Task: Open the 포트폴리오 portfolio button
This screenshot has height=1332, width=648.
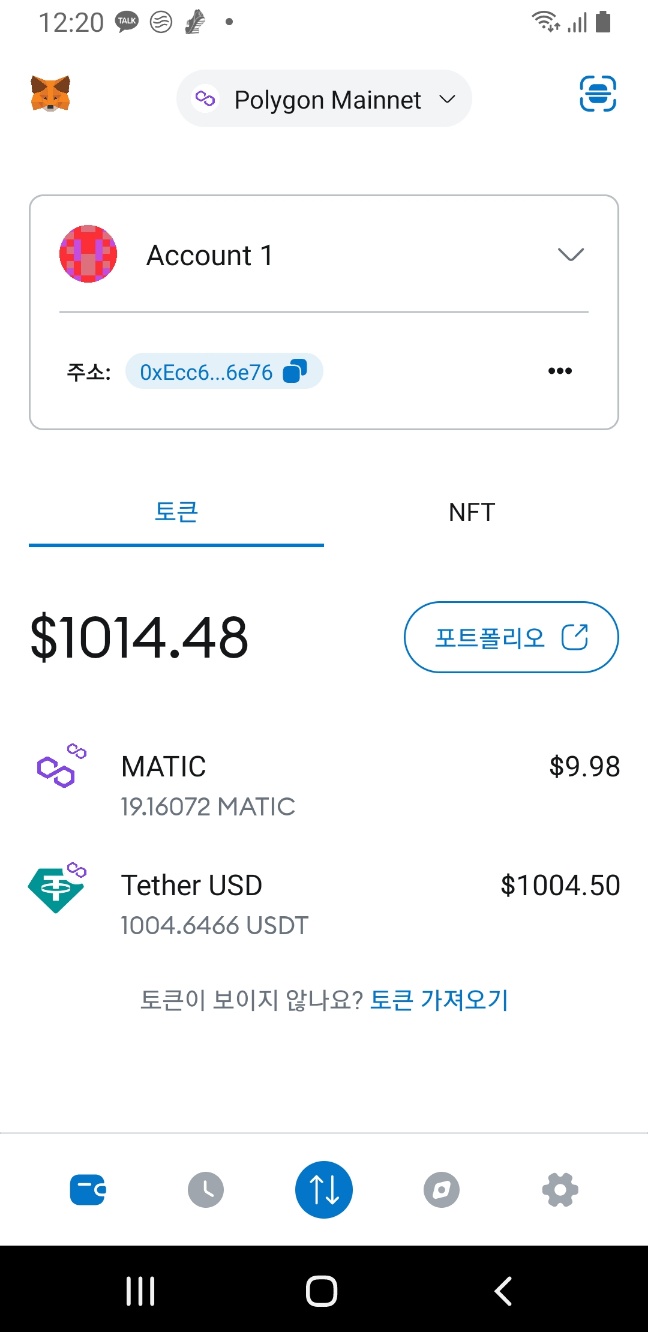Action: coord(511,637)
